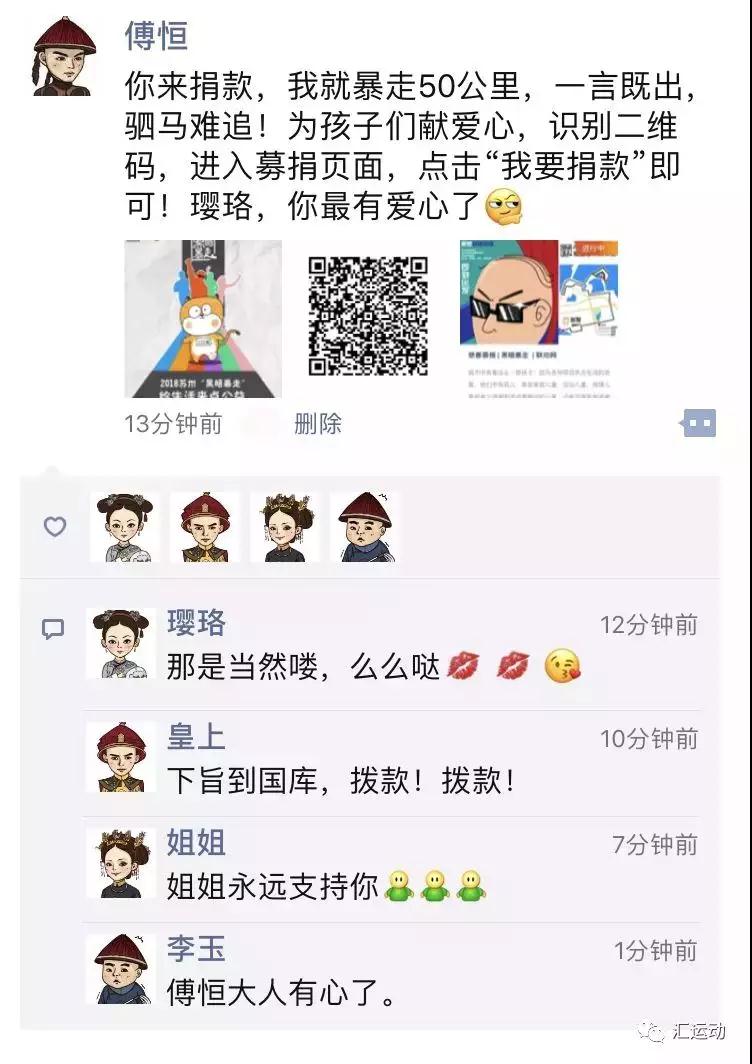The width and height of the screenshot is (752, 1064).
Task: Tap the last avatar in the likes row
Action: pyautogui.click(x=365, y=527)
